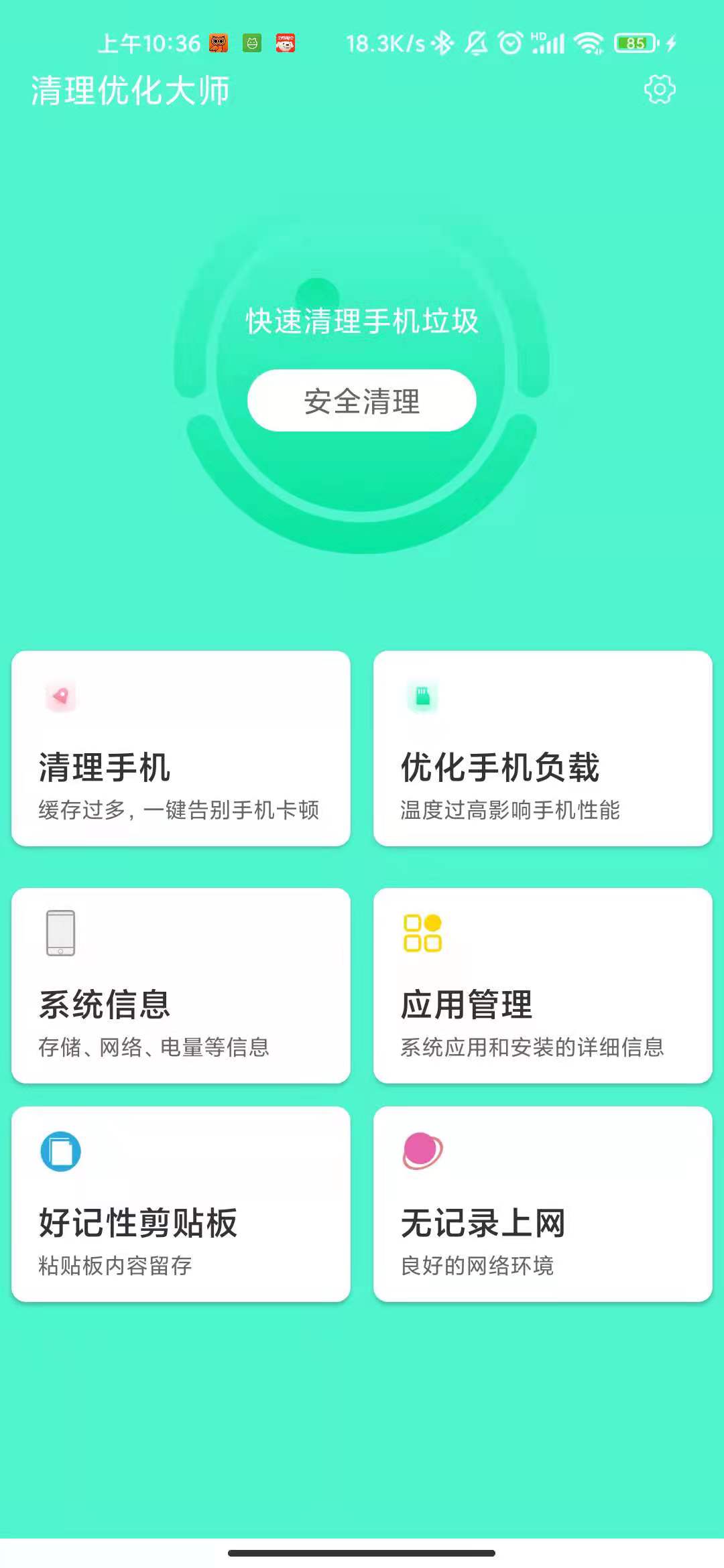The height and width of the screenshot is (1568, 724).
Task: View 系统信息 details
Action: [181, 985]
